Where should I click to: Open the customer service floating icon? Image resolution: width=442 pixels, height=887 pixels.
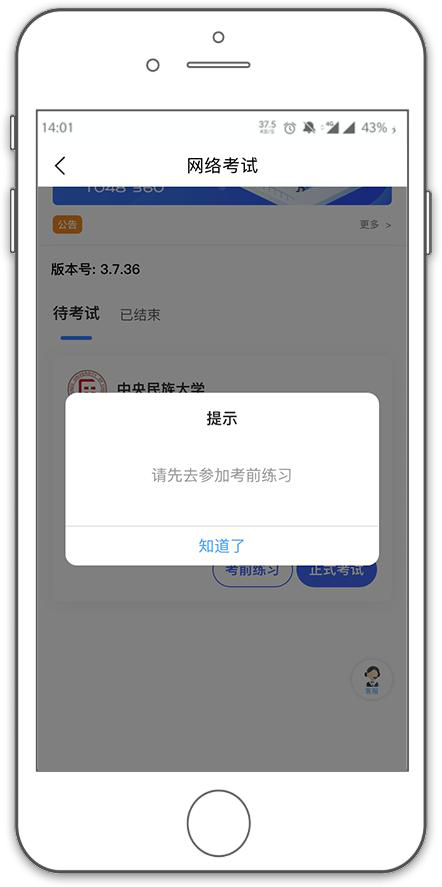pyautogui.click(x=372, y=679)
